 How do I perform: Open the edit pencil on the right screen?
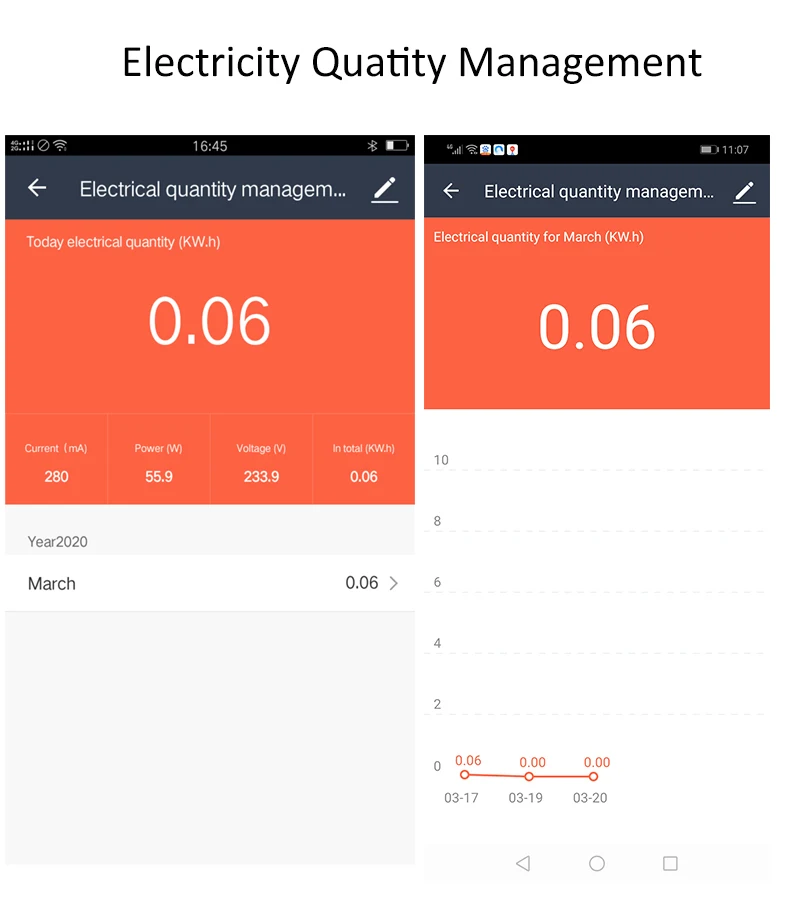tap(745, 191)
